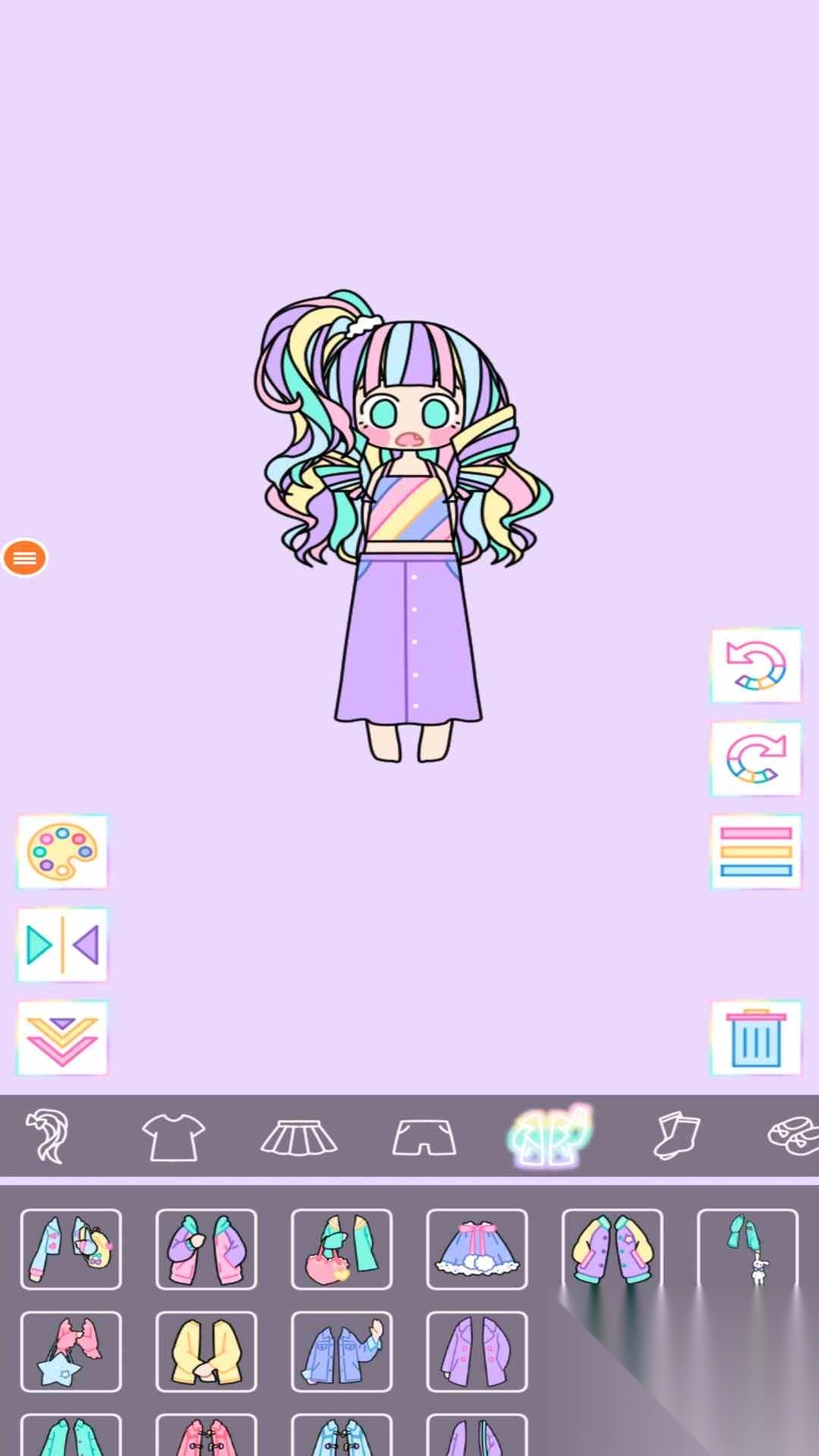Viewport: 819px width, 1456px height.
Task: Select the purple blazer coat
Action: click(476, 1351)
